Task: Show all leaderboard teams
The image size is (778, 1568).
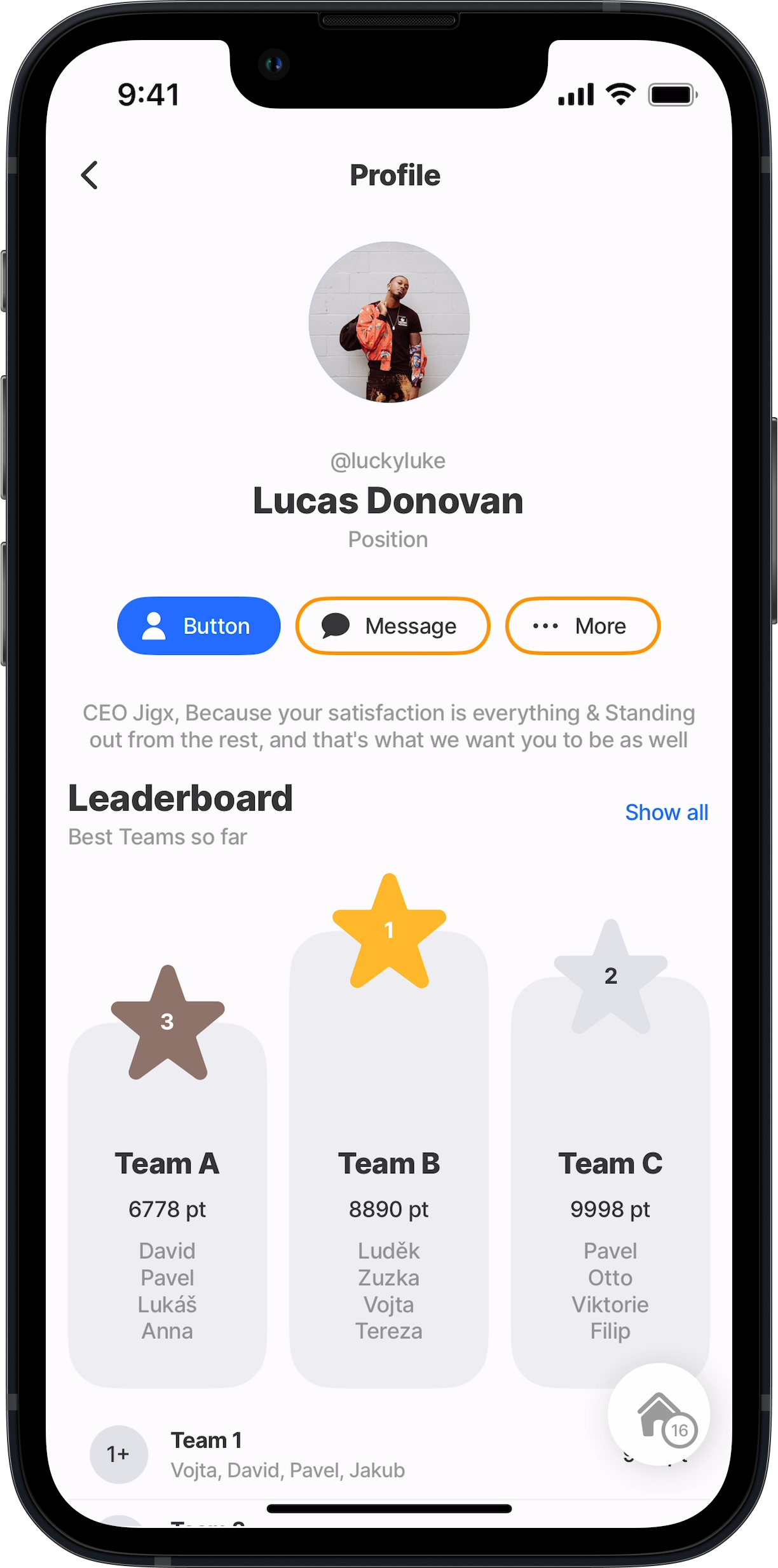Action: point(666,812)
